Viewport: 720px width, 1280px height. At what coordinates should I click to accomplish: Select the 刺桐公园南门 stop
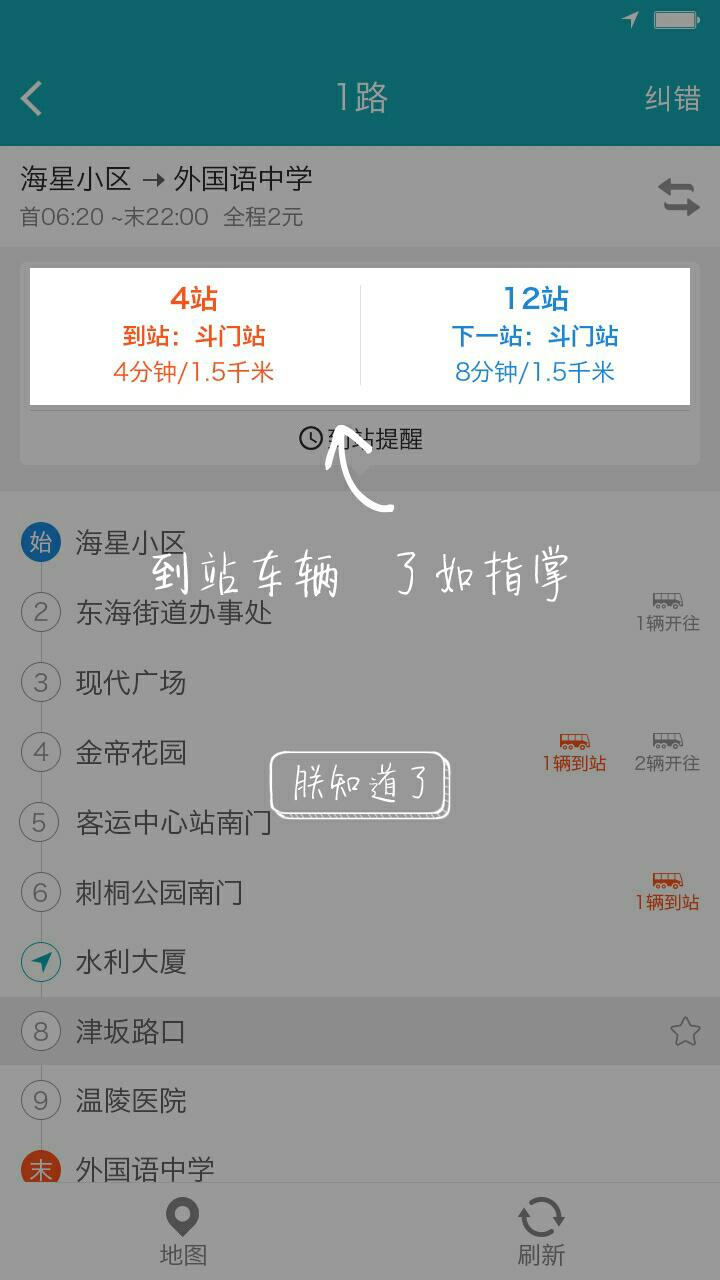point(159,892)
